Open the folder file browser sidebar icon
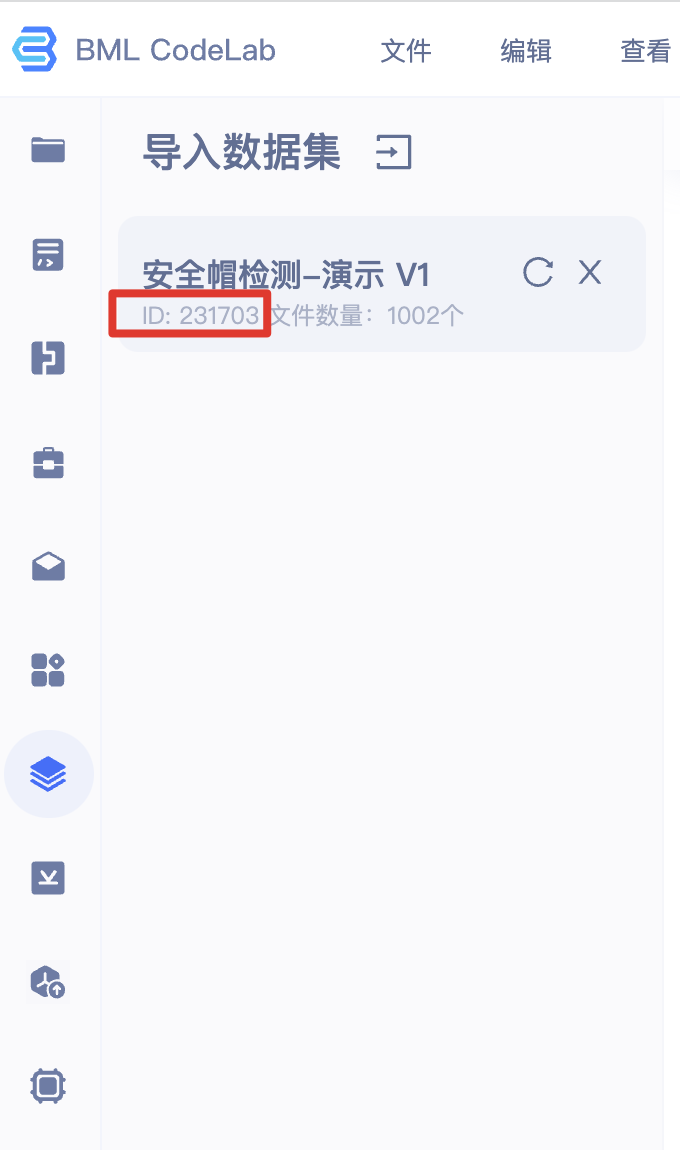The height and width of the screenshot is (1150, 680). pos(48,150)
